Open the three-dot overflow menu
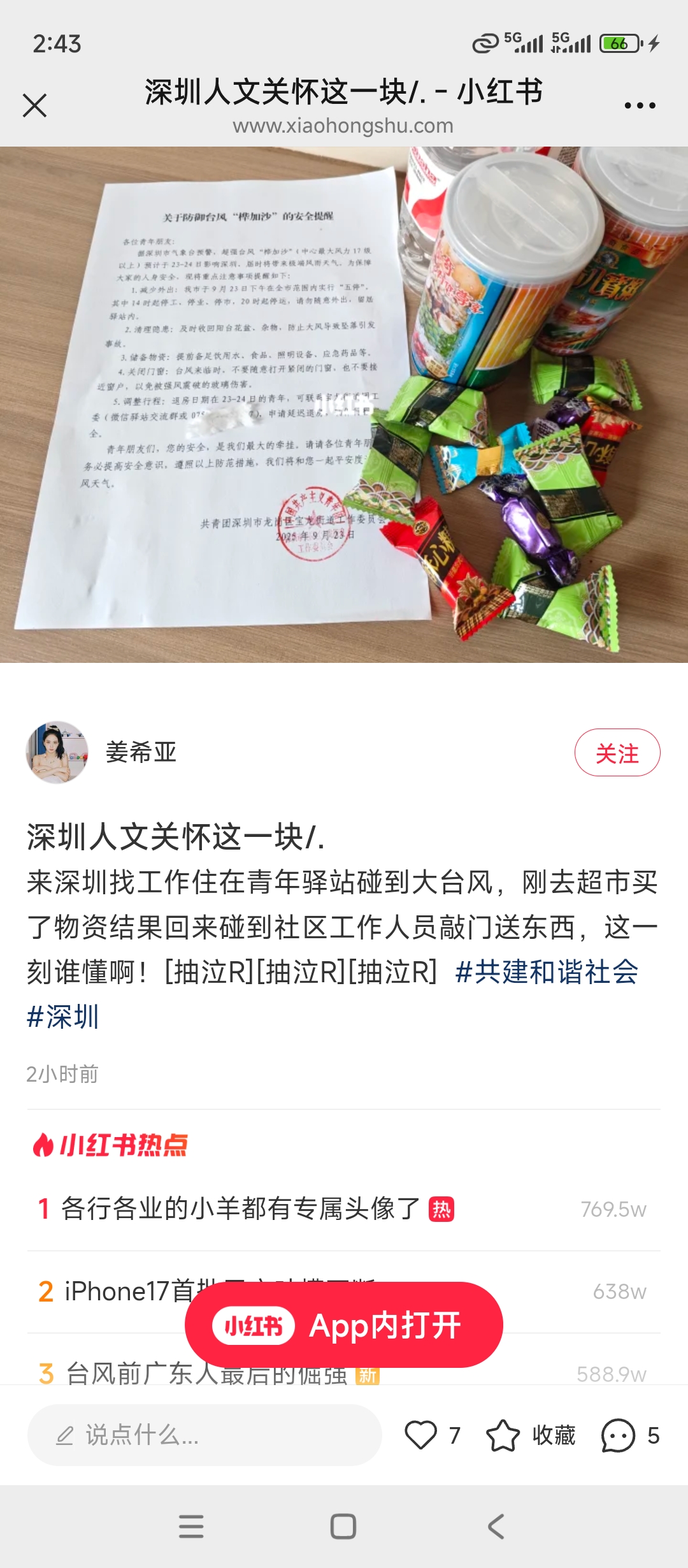688x1568 pixels. point(640,106)
